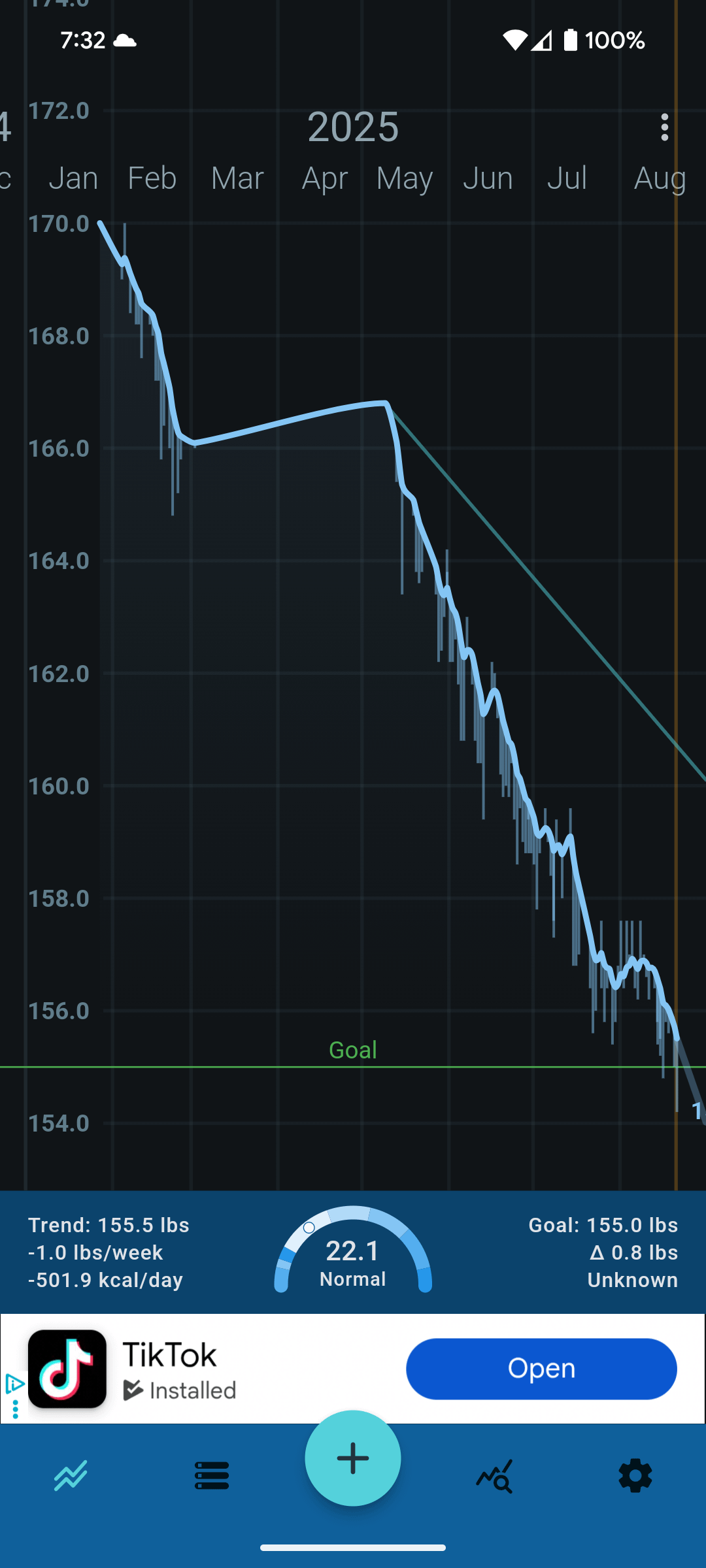Open the chart analysis tab
The width and height of the screenshot is (706, 1568).
tap(494, 1475)
